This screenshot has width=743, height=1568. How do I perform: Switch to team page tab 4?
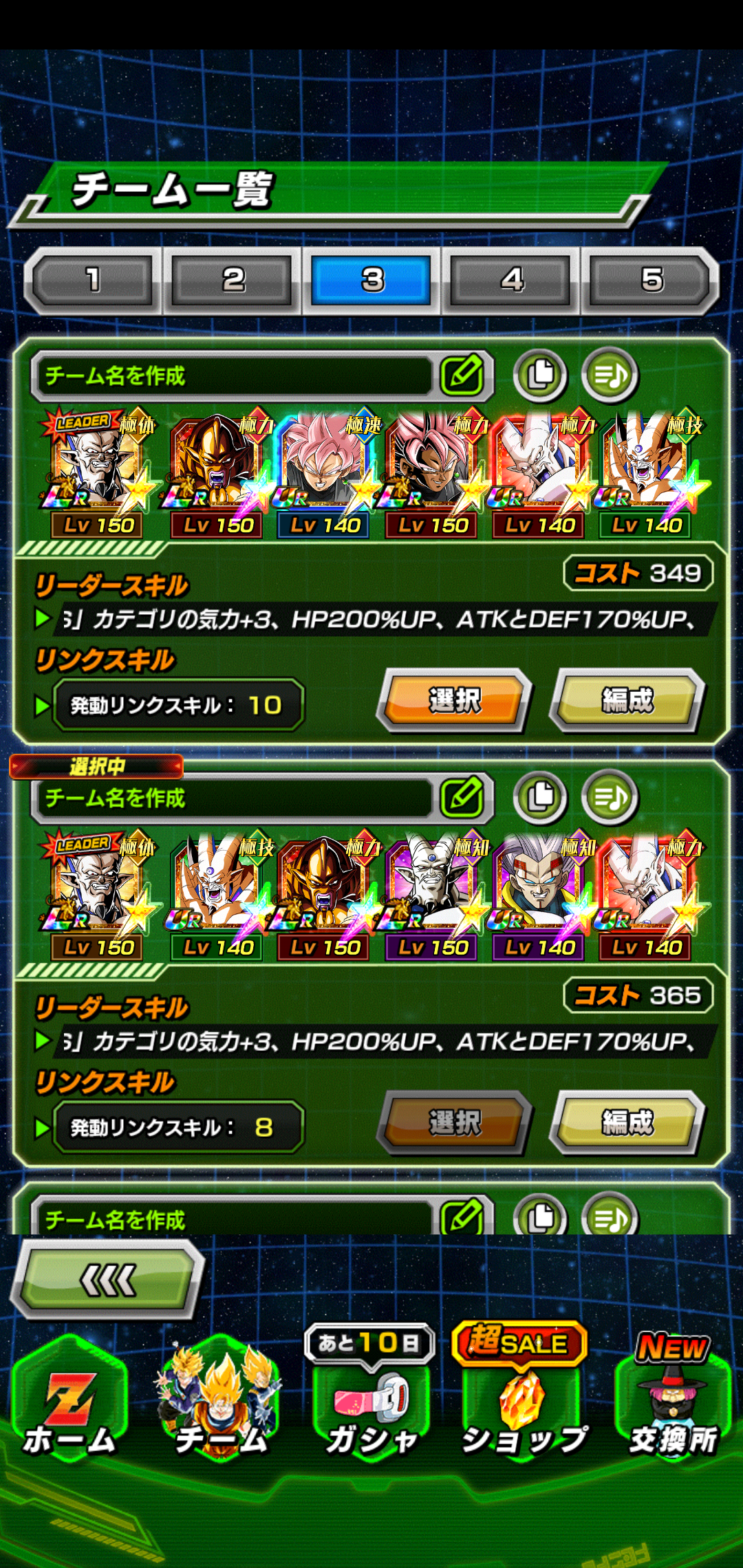pos(512,280)
